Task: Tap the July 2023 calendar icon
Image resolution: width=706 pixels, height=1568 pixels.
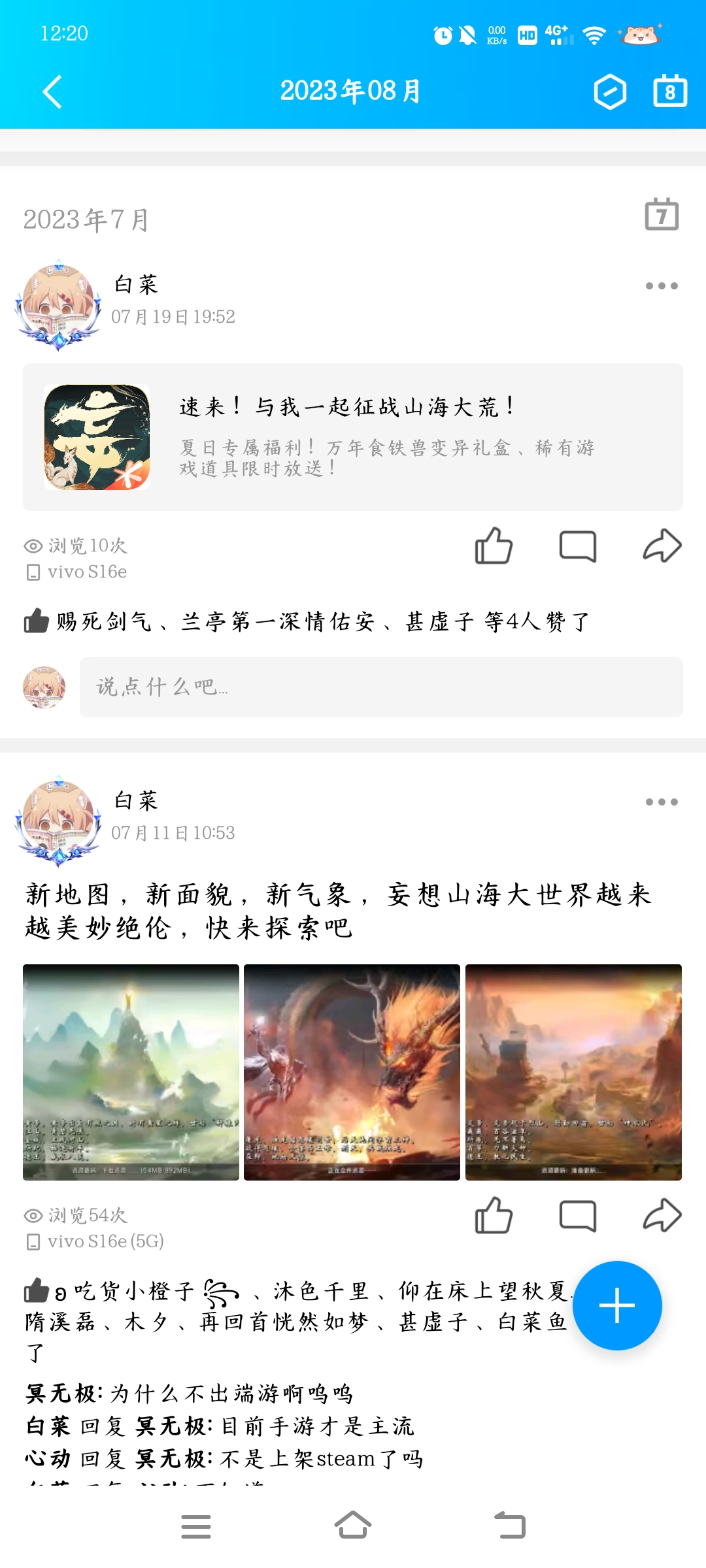Action: point(662,214)
